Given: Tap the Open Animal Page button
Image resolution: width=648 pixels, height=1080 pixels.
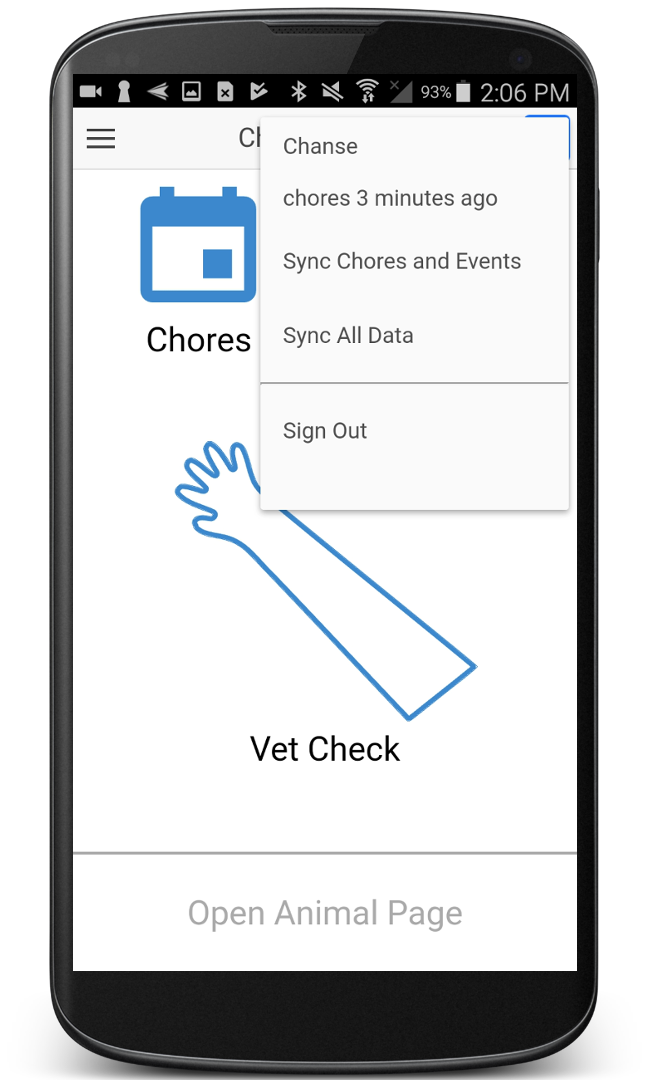Looking at the screenshot, I should coord(325,913).
